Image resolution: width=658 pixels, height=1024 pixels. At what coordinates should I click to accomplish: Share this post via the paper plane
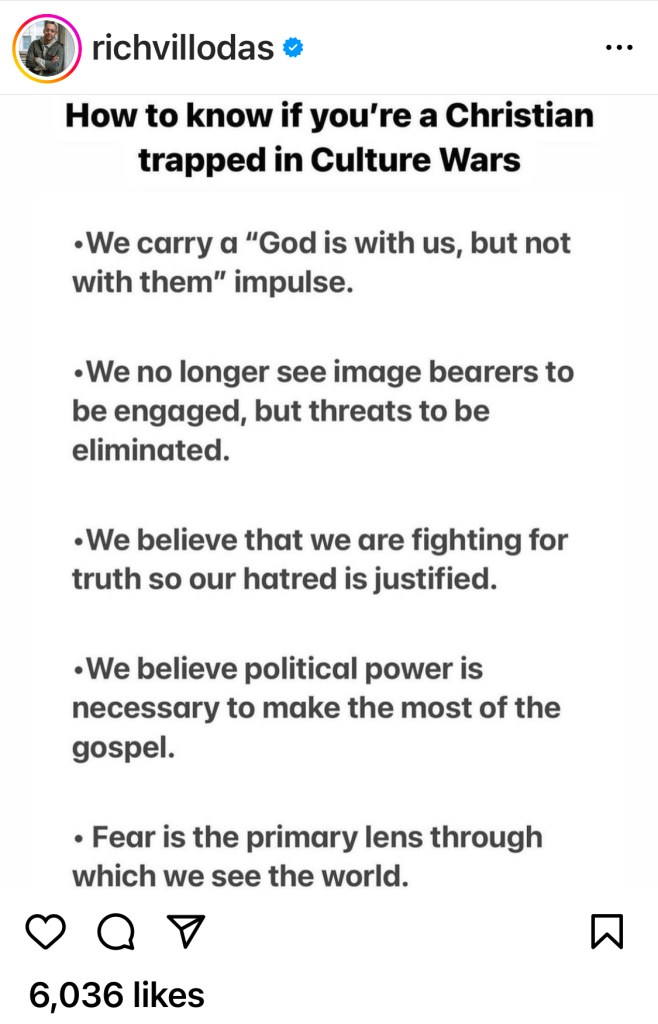point(187,932)
